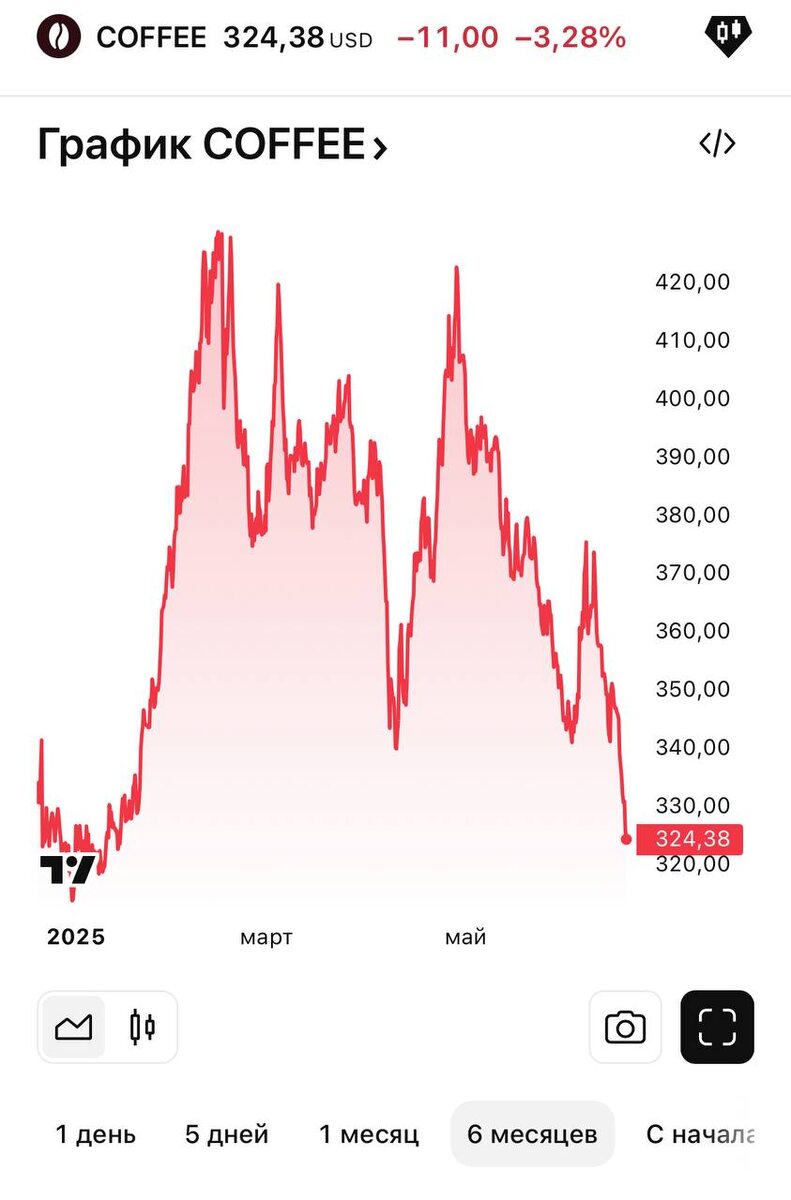The height and width of the screenshot is (1200, 791).
Task: Switch to line area chart view
Action: tap(73, 1027)
